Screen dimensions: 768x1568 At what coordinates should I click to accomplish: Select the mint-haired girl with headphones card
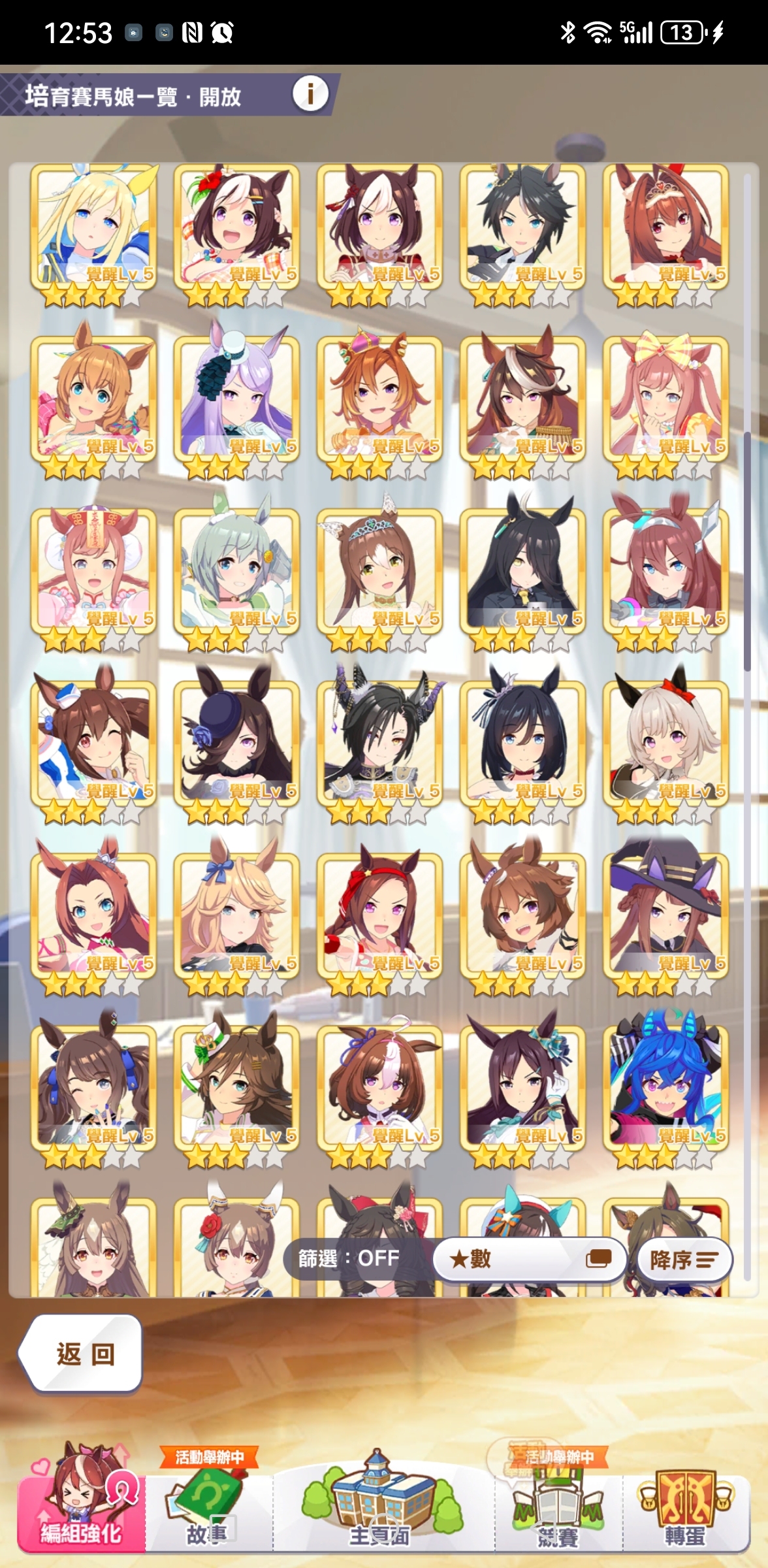(236, 572)
